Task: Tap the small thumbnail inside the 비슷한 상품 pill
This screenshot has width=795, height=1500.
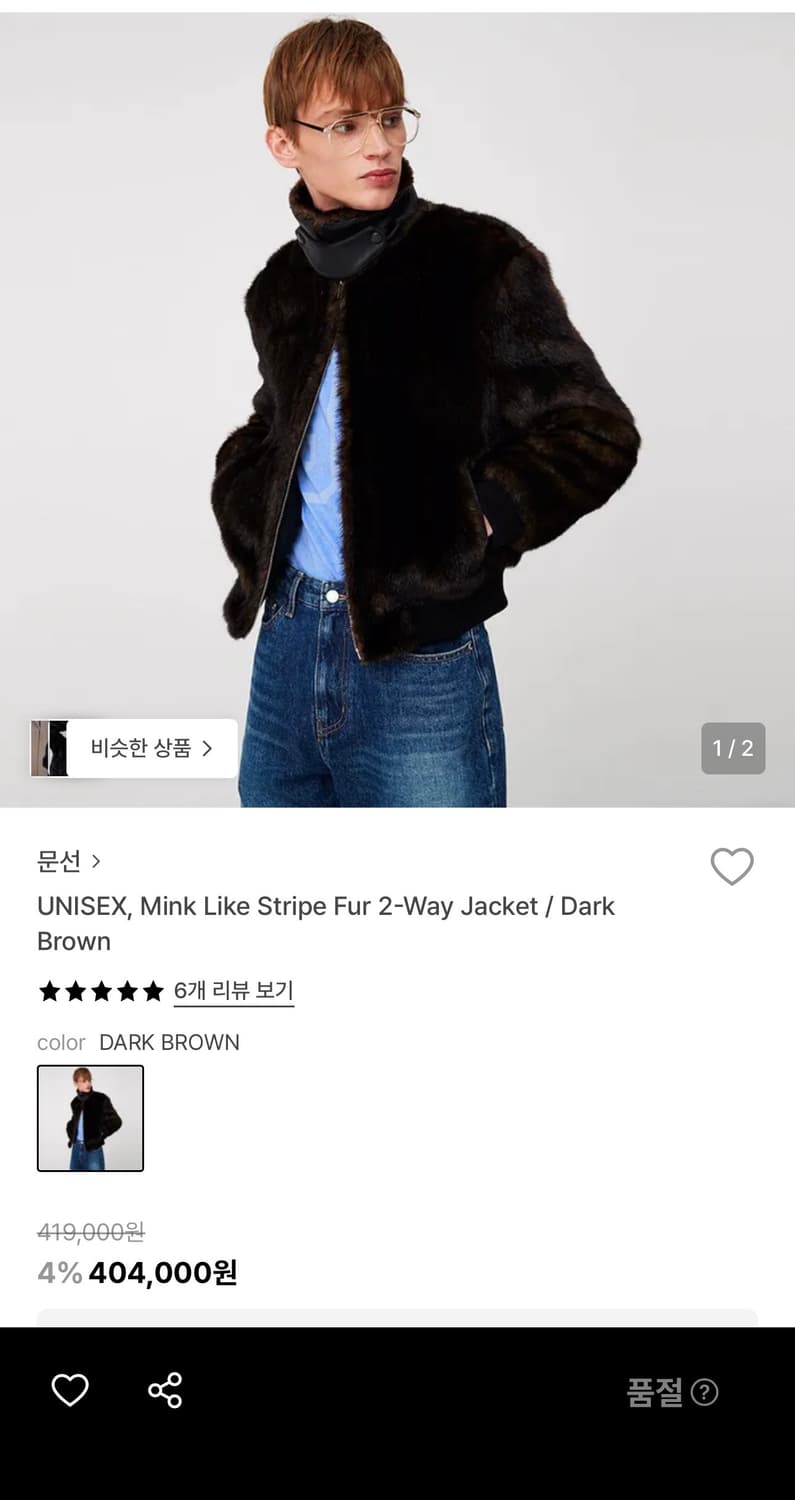Action: click(51, 748)
